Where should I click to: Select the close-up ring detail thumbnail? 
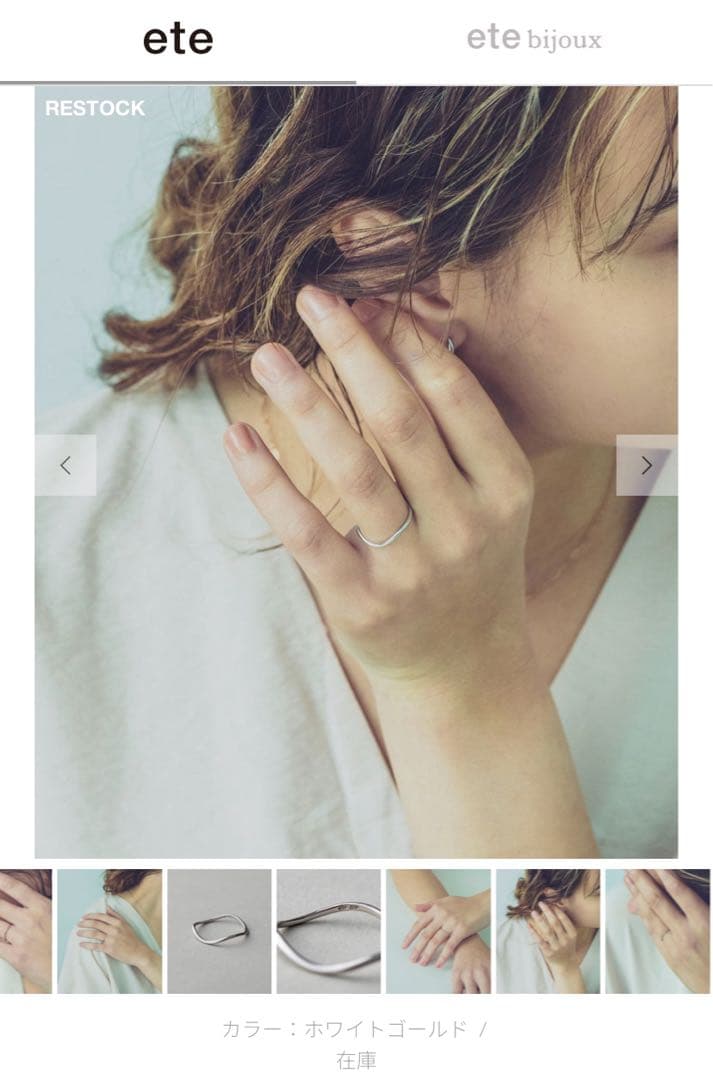tap(328, 931)
